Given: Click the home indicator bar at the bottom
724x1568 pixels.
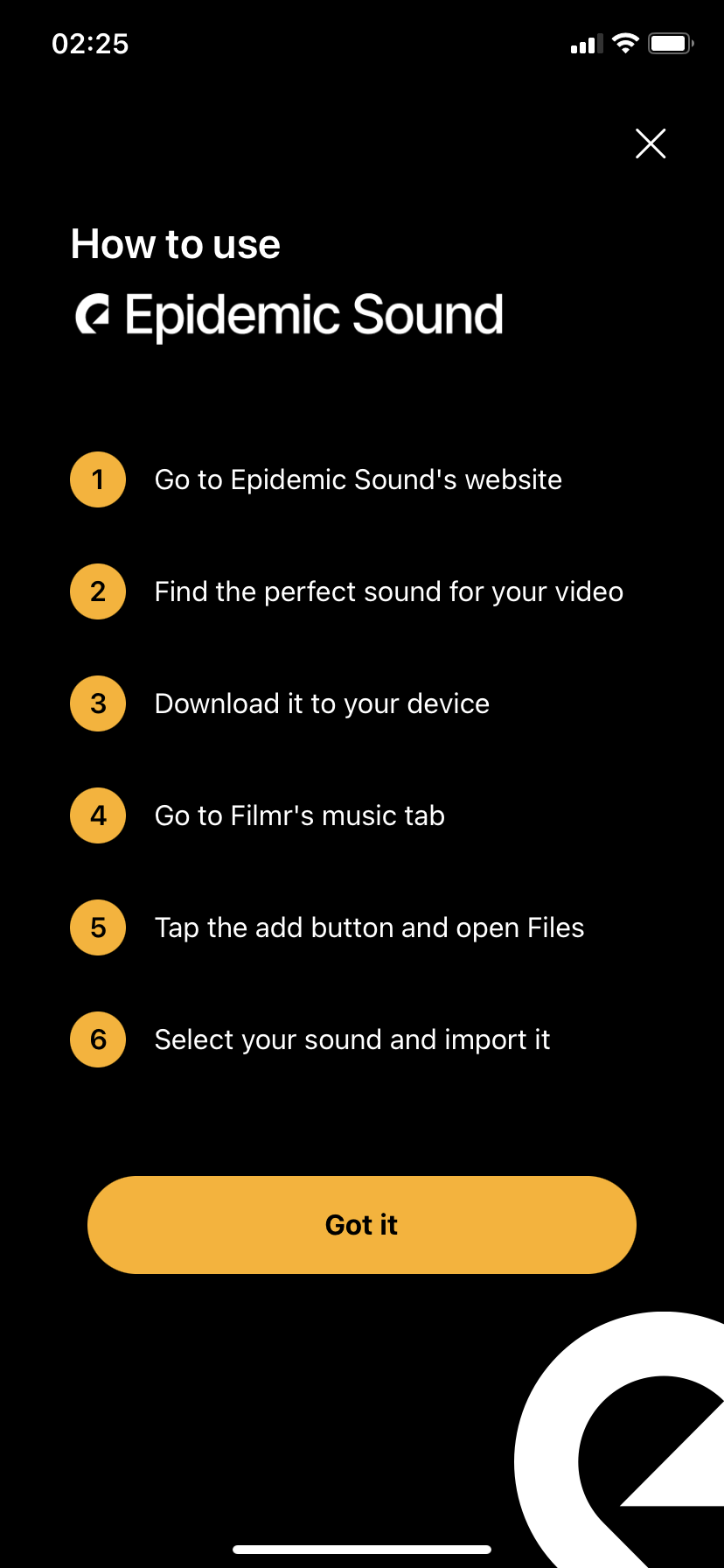Looking at the screenshot, I should coord(362,1546).
